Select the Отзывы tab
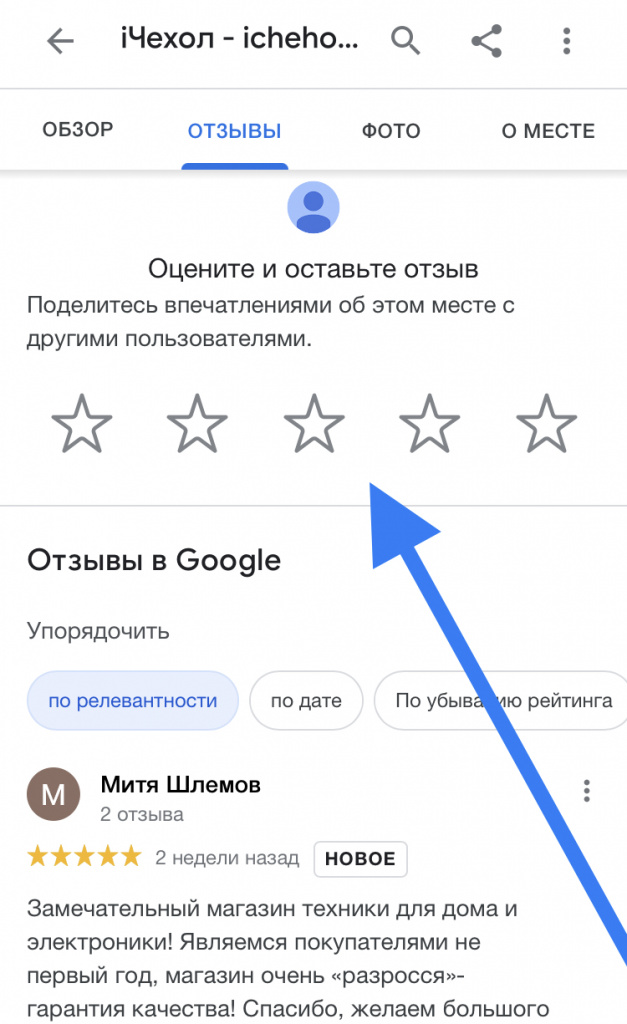Viewport: 627px width, 1024px height. pyautogui.click(x=235, y=131)
